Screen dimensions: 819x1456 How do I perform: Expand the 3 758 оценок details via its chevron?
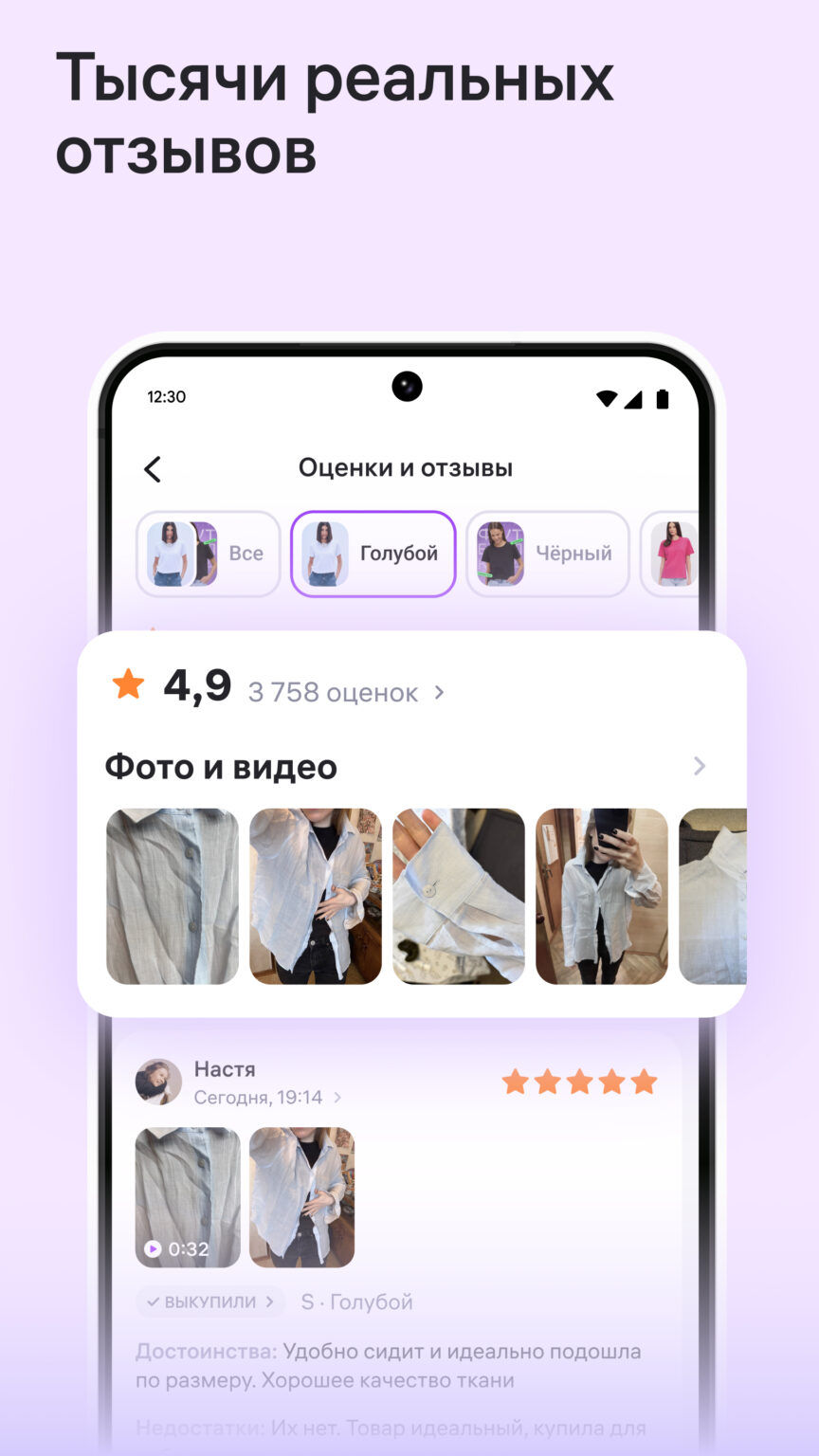[439, 692]
